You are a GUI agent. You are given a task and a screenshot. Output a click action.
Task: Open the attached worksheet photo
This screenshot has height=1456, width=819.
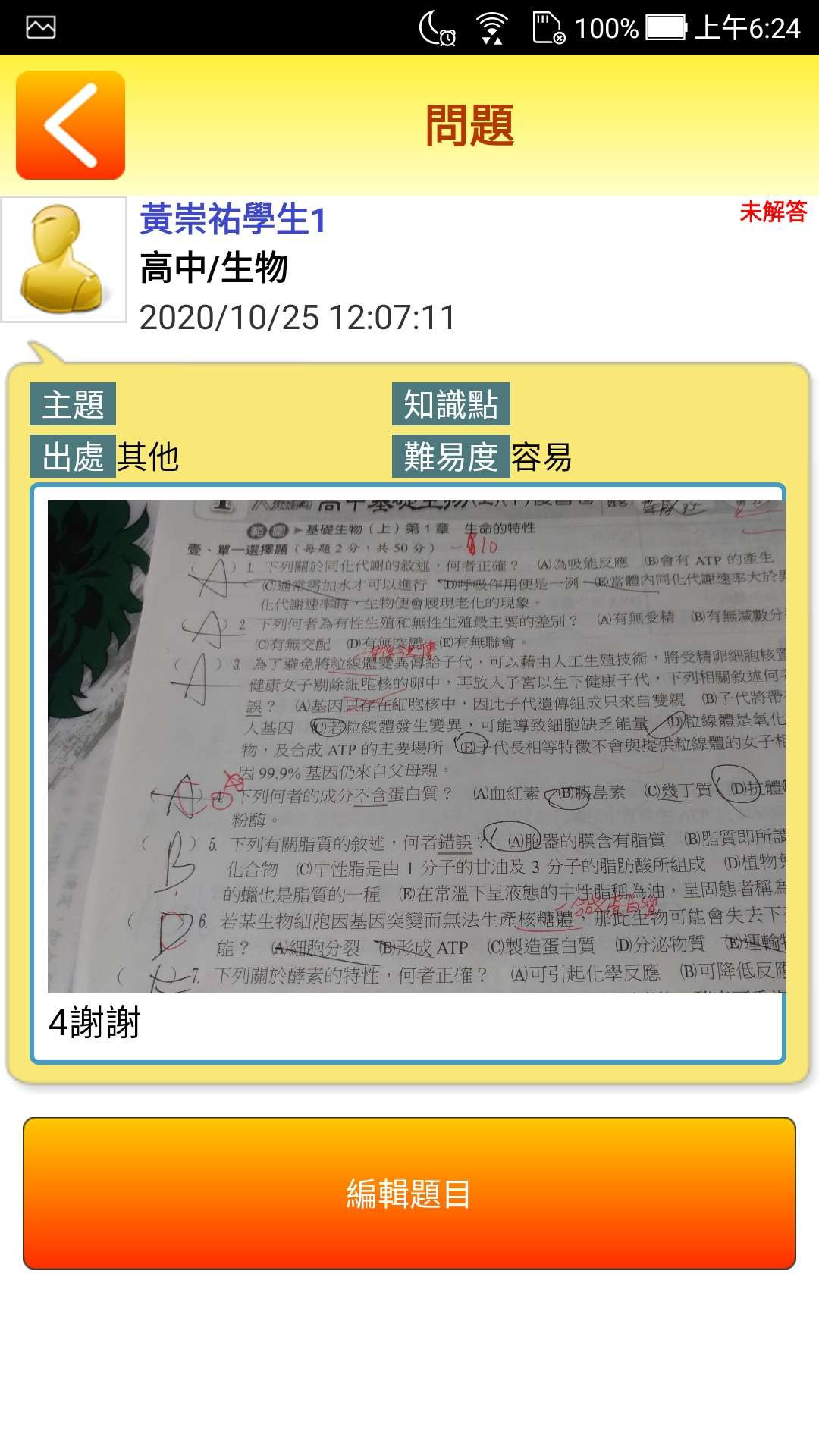[416, 746]
